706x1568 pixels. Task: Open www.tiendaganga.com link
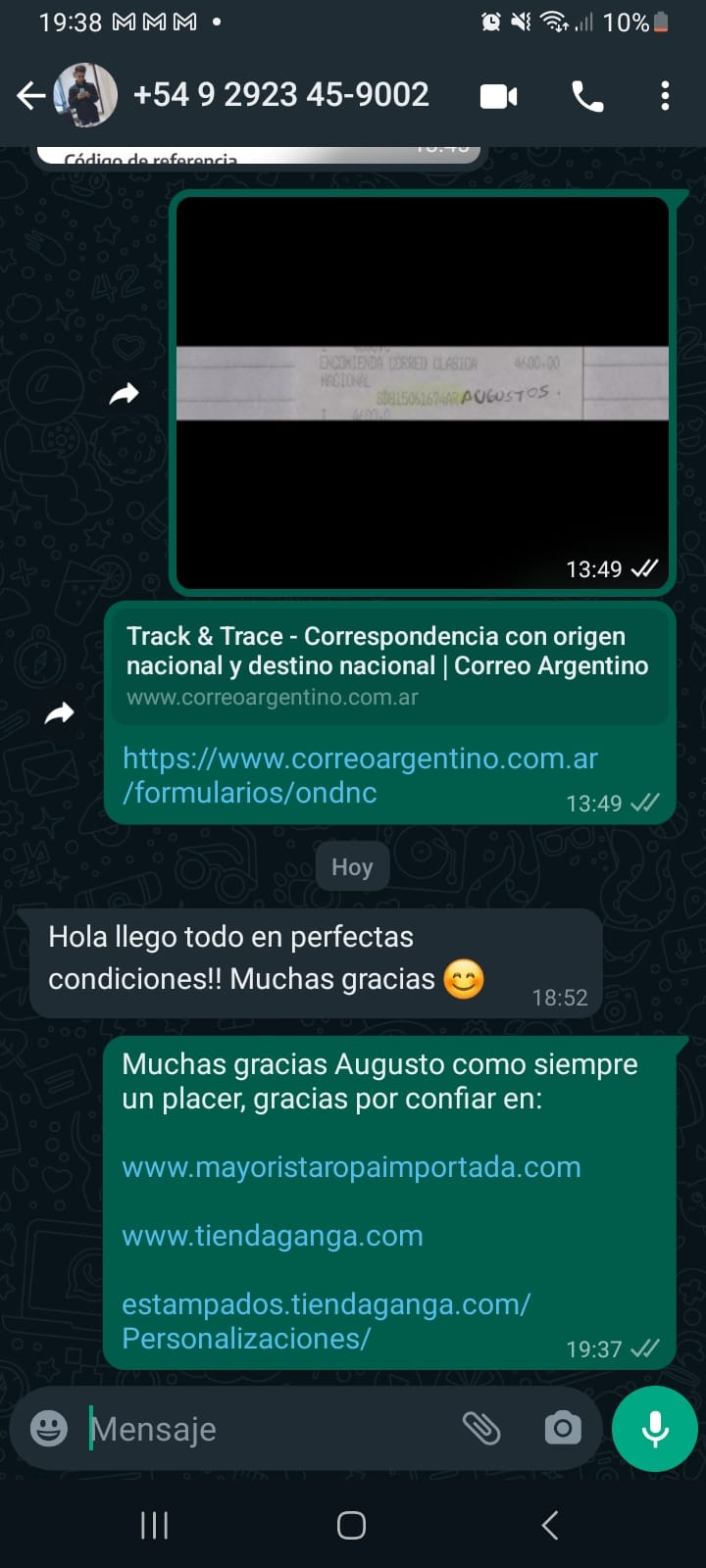tap(273, 1236)
